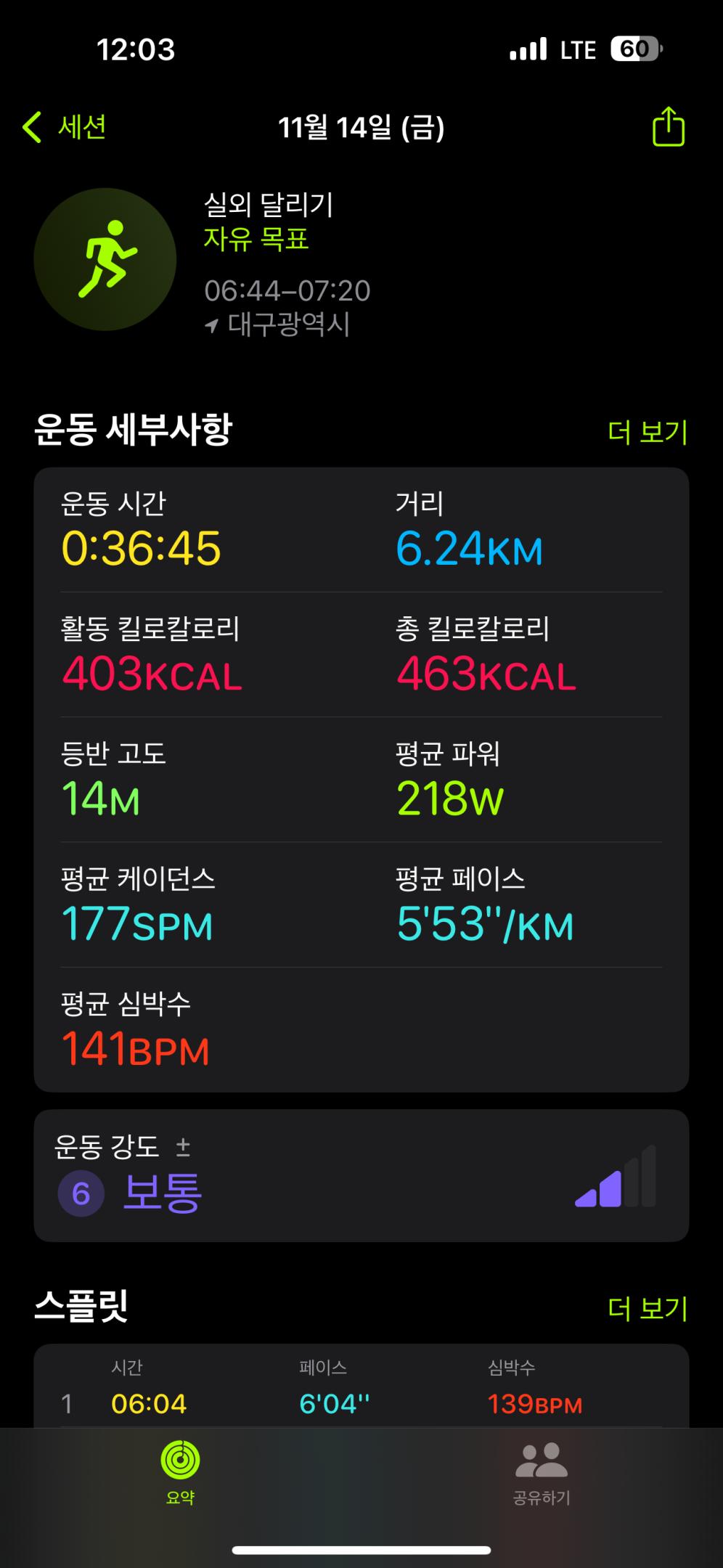The image size is (723, 1568).
Task: Tap the purple 6 intensity badge
Action: click(x=81, y=1191)
